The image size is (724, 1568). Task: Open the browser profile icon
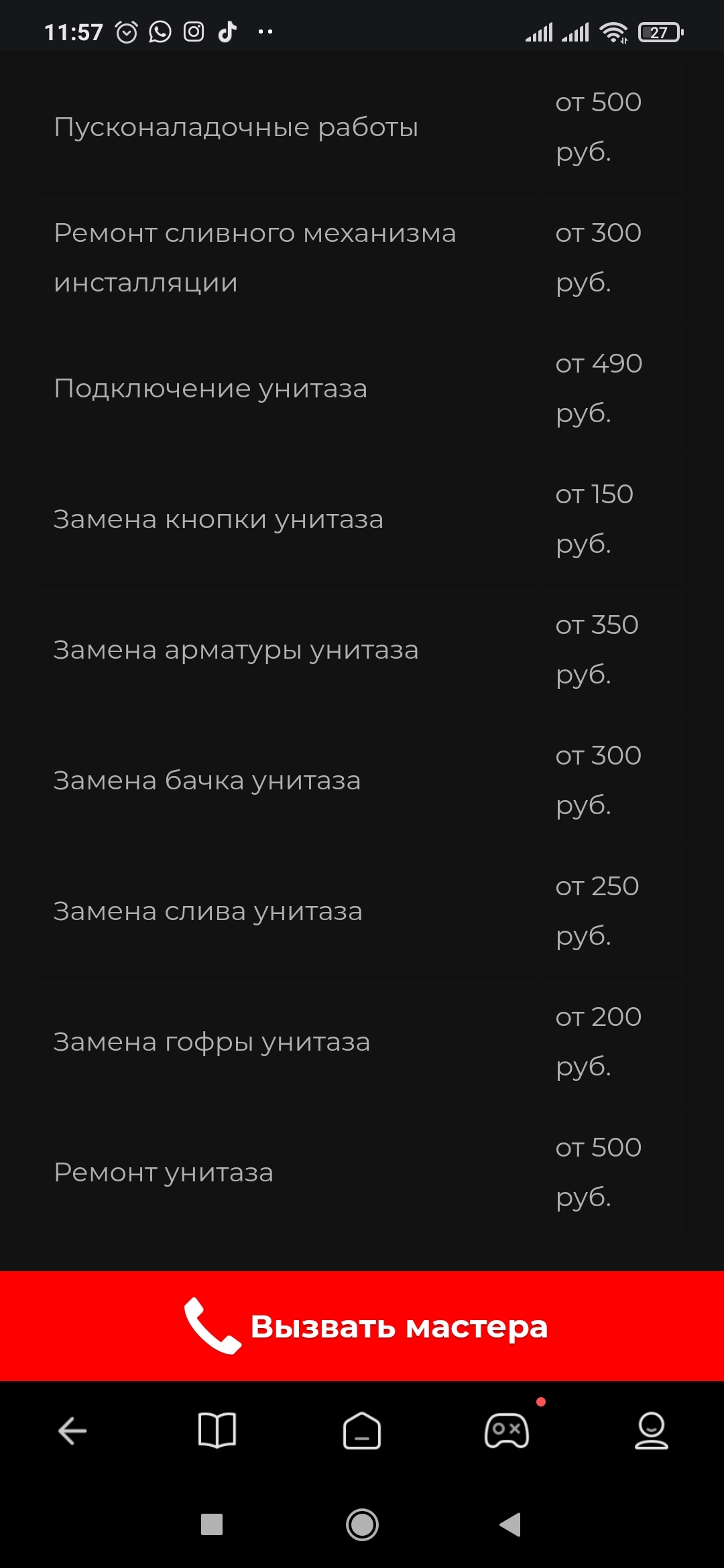tap(652, 1431)
